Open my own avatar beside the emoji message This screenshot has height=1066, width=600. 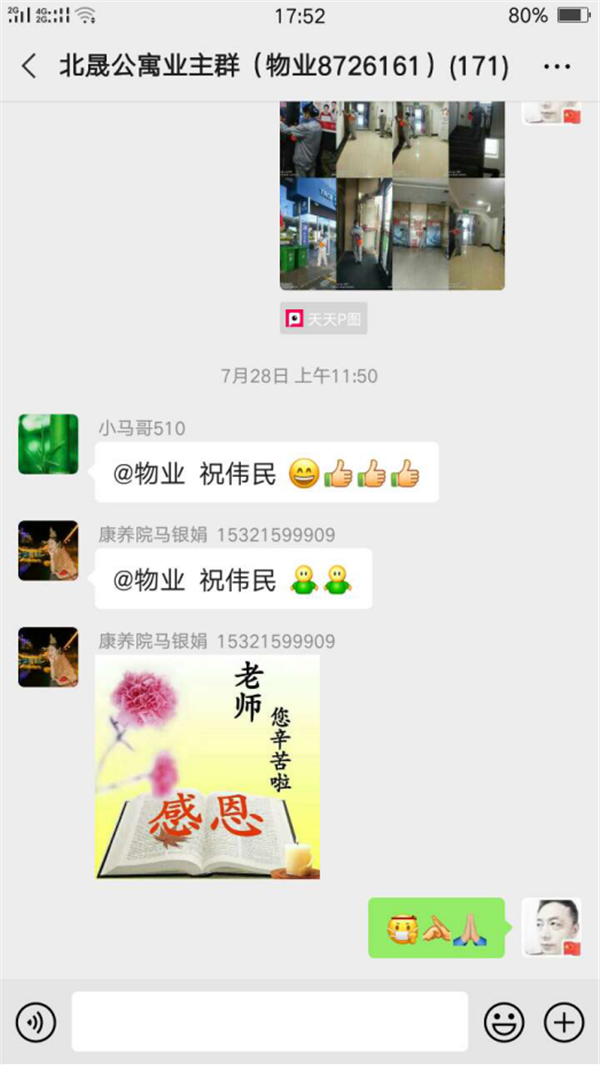tap(551, 927)
